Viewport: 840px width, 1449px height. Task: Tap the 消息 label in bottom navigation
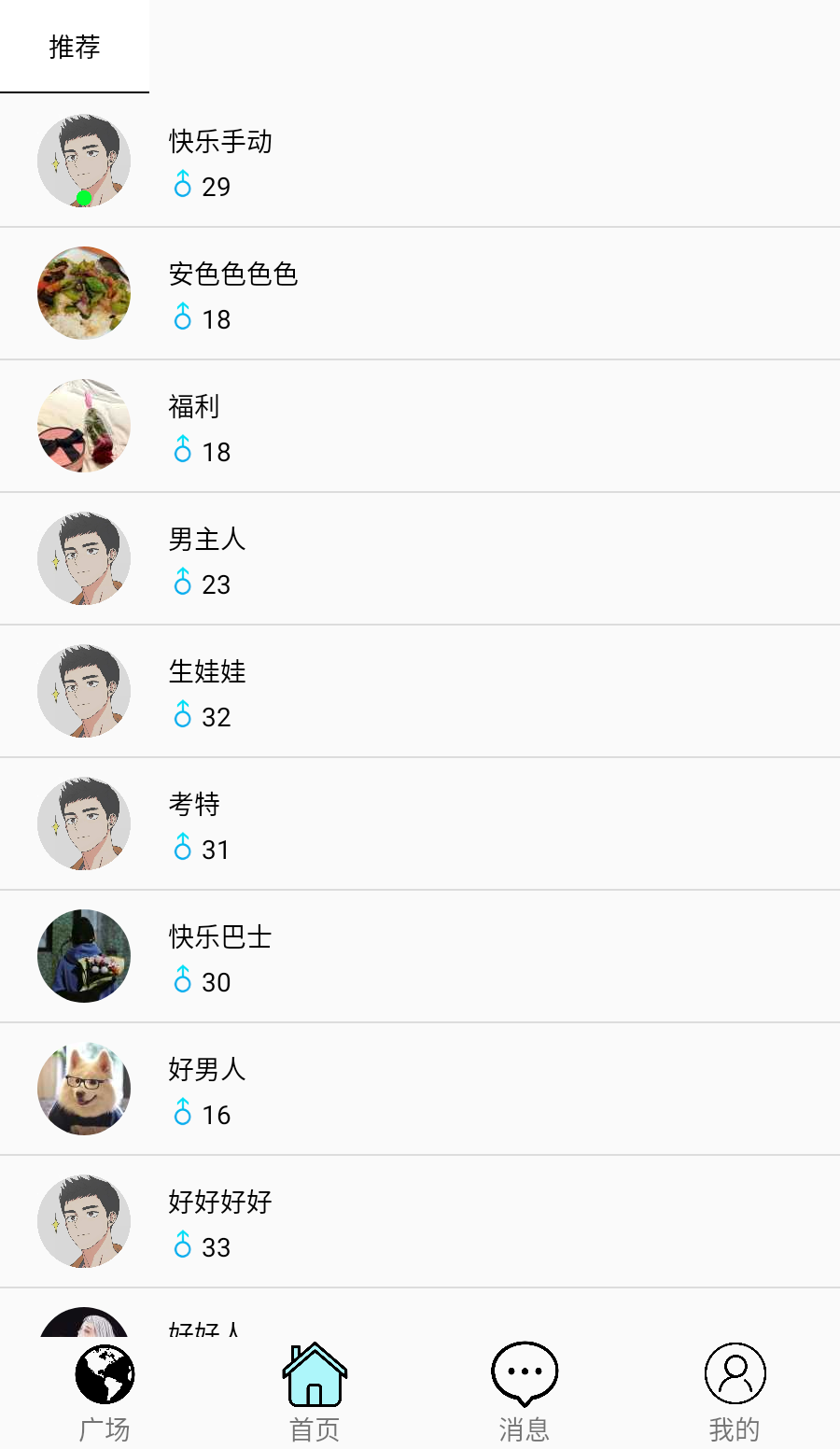[524, 1428]
